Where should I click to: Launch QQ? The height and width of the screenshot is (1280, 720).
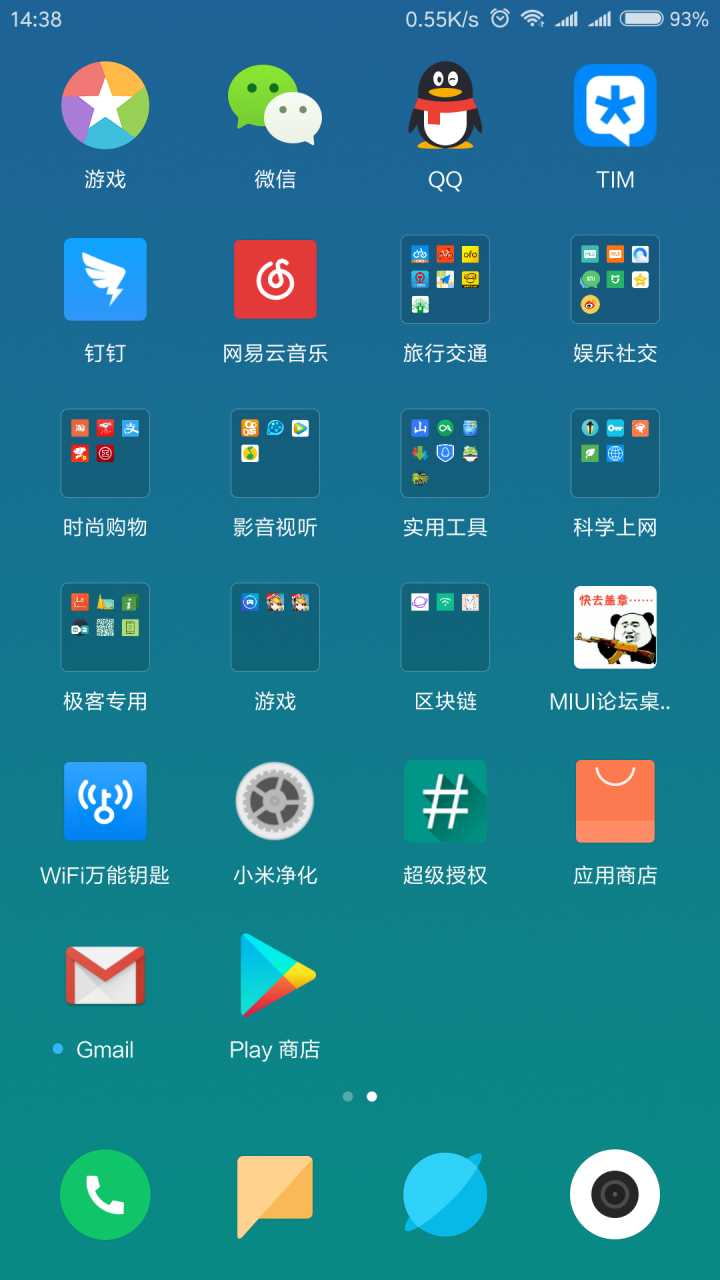click(445, 105)
